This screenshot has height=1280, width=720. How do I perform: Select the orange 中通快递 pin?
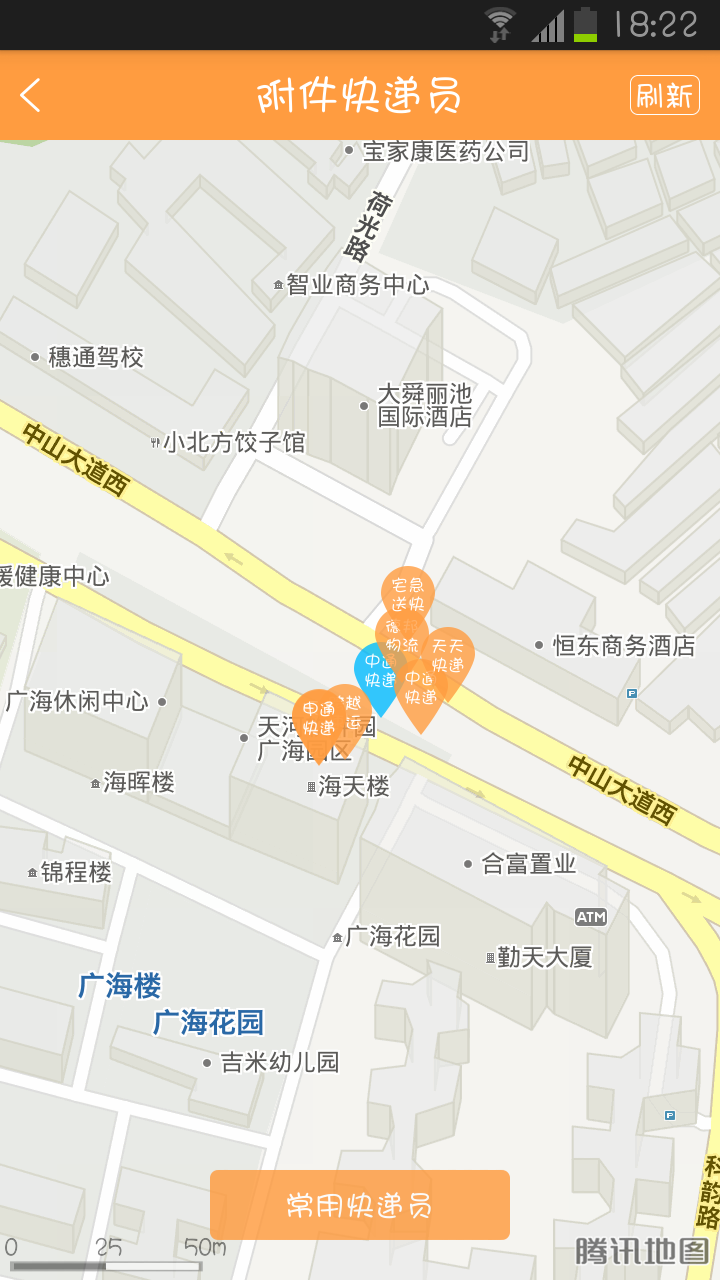click(x=420, y=686)
